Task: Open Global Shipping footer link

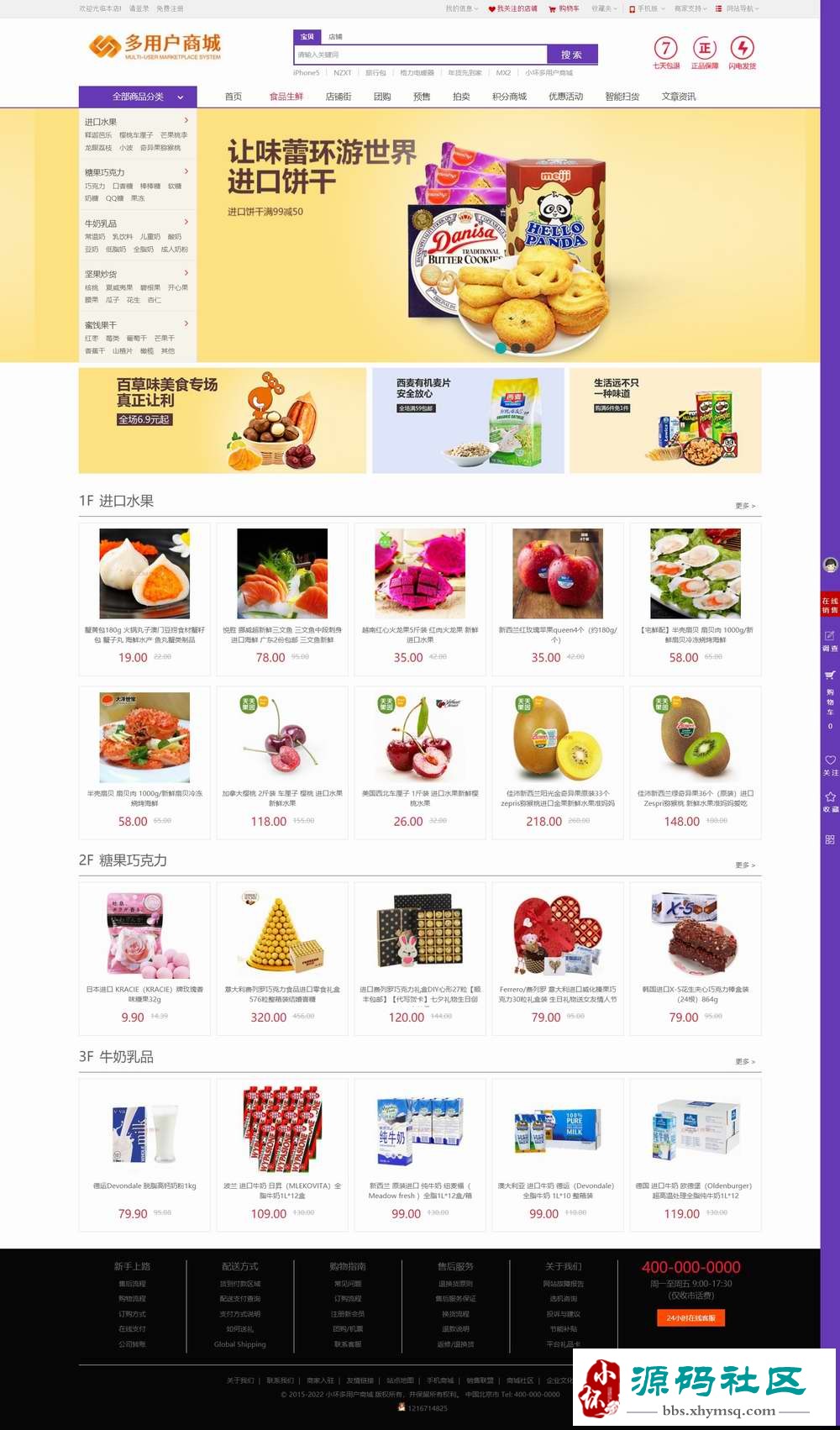Action: click(x=239, y=1344)
